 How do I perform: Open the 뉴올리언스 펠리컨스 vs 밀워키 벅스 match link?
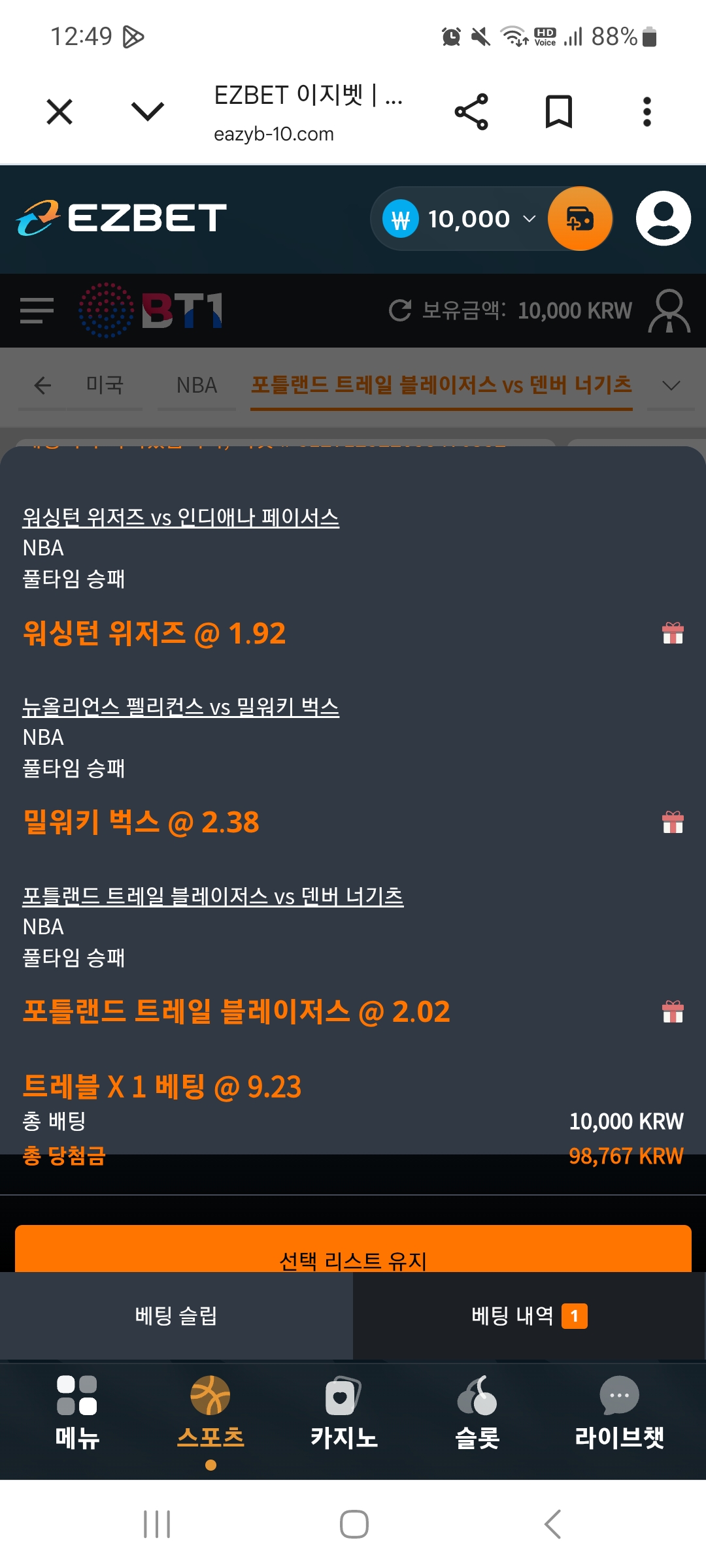coord(181,707)
